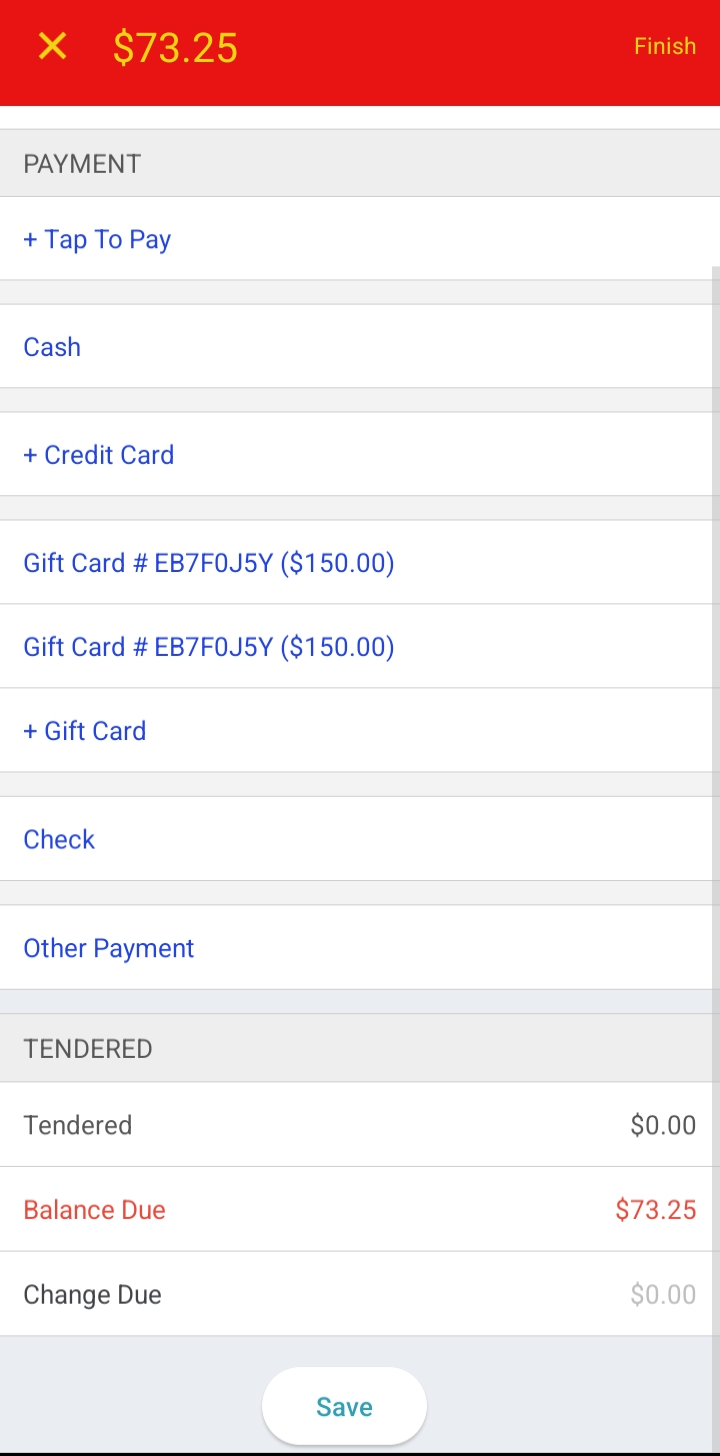Screen dimensions: 720x1456
Task: Close the payment screen with the X
Action: [x=52, y=46]
